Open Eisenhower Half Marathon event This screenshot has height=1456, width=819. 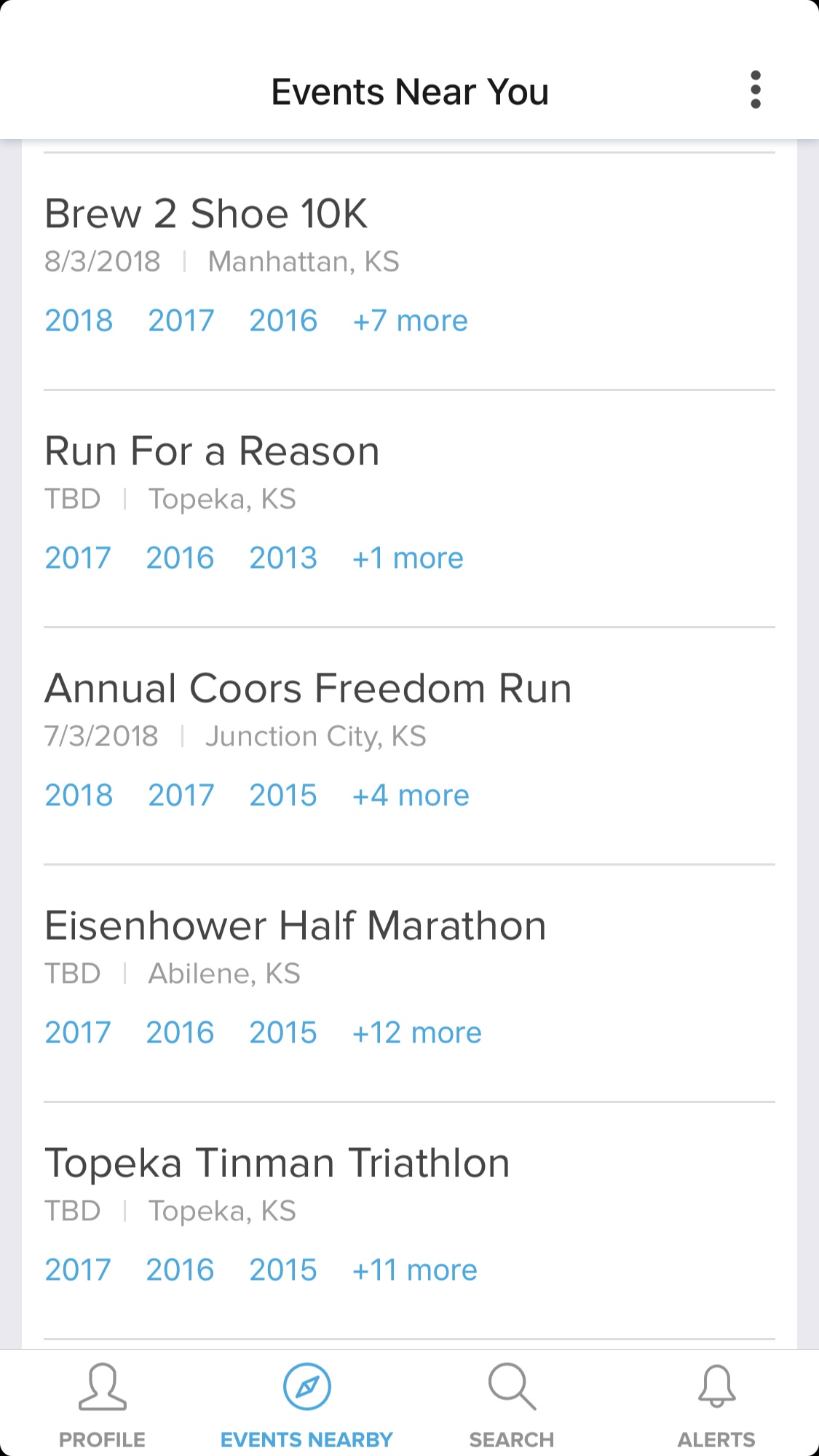295,926
